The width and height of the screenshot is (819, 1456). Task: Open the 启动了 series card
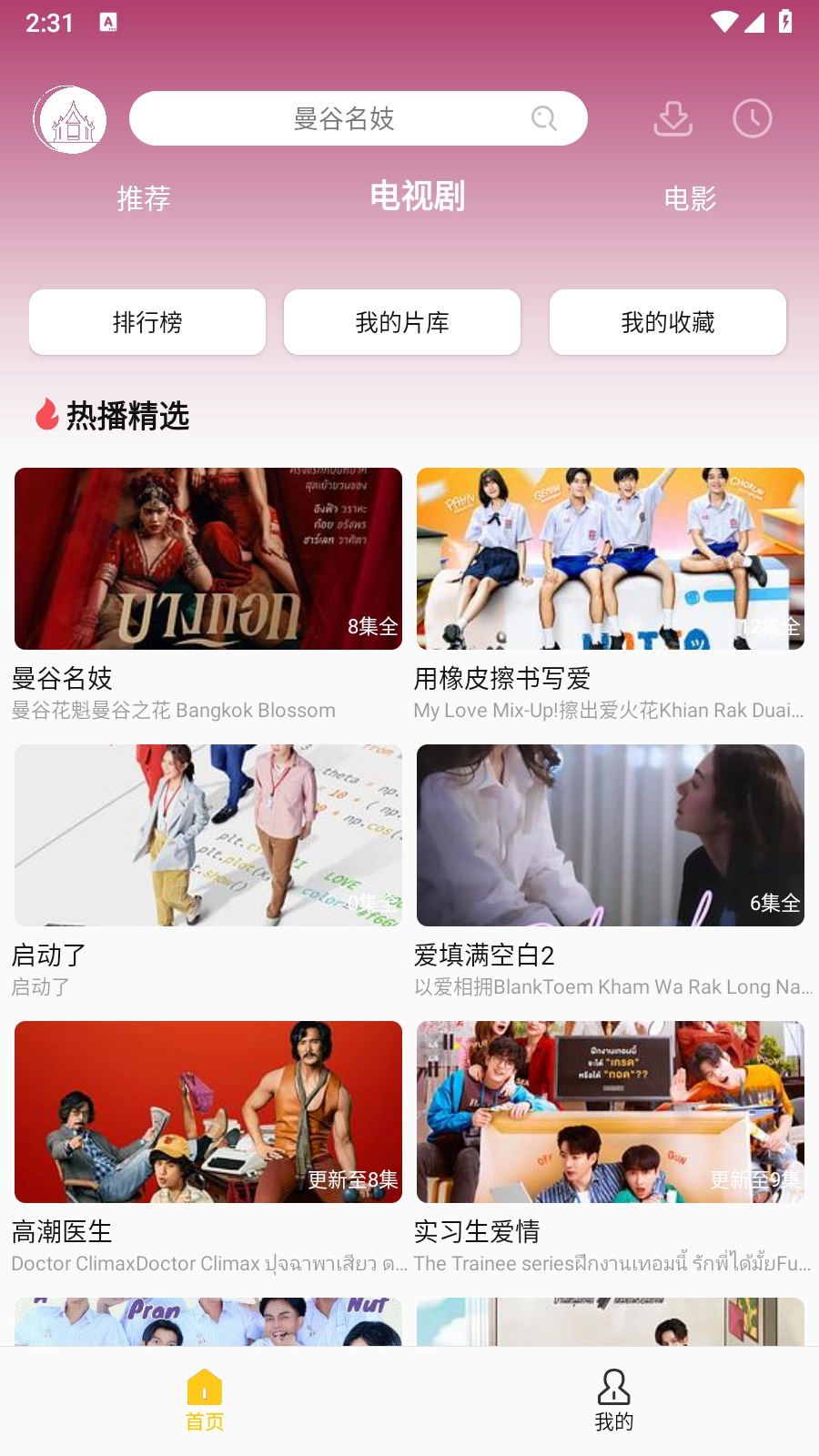(x=208, y=835)
